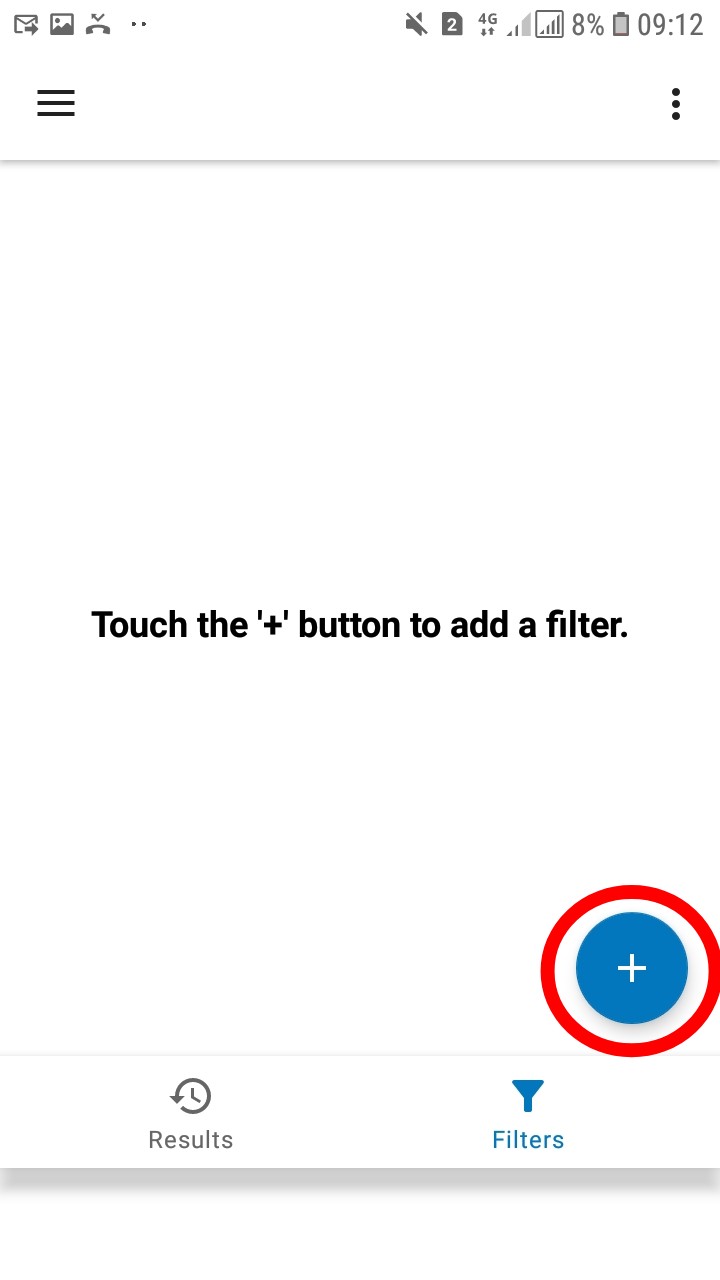This screenshot has width=720, height=1280.
Task: Select the Filters tab
Action: point(528,1114)
